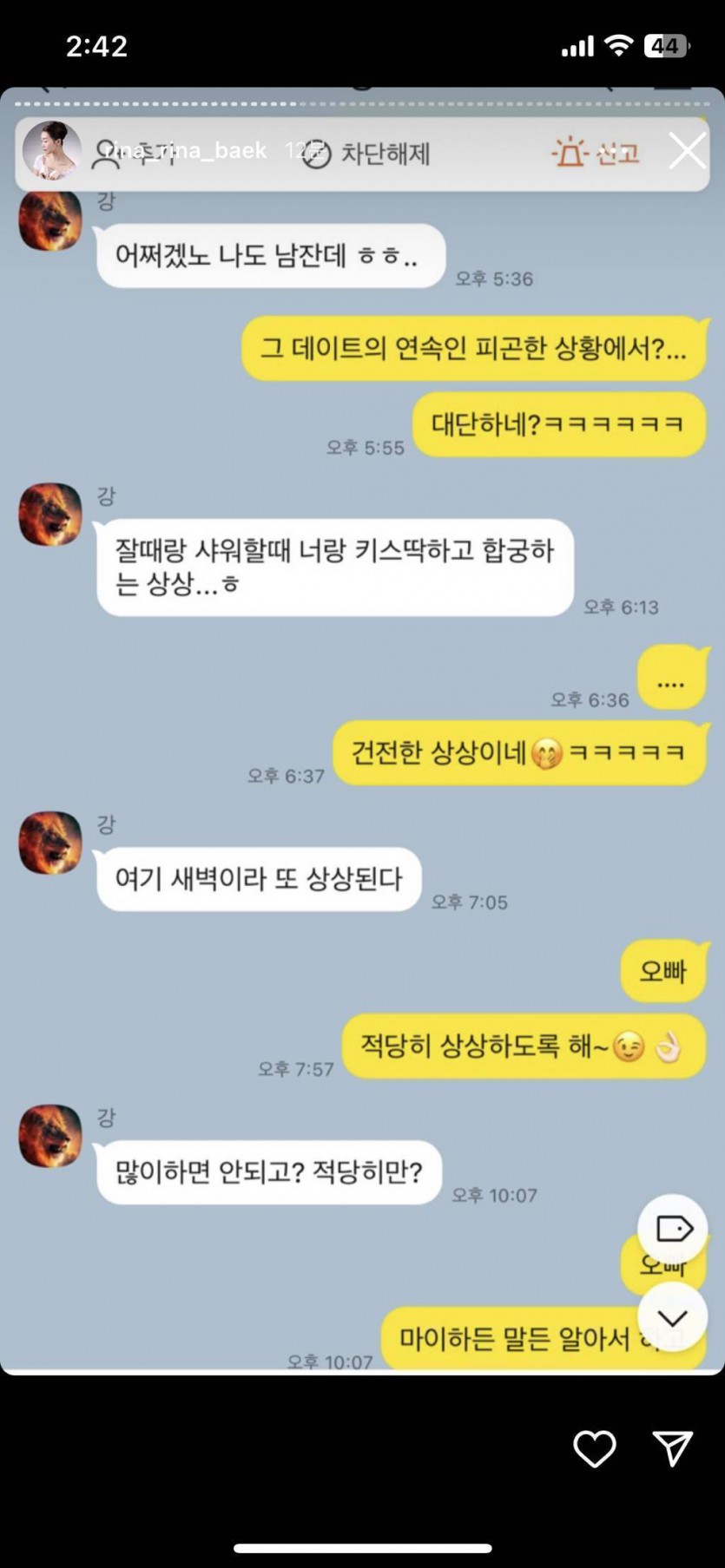The width and height of the screenshot is (725, 1568).
Task: Share the story via paper plane icon
Action: click(x=672, y=1448)
